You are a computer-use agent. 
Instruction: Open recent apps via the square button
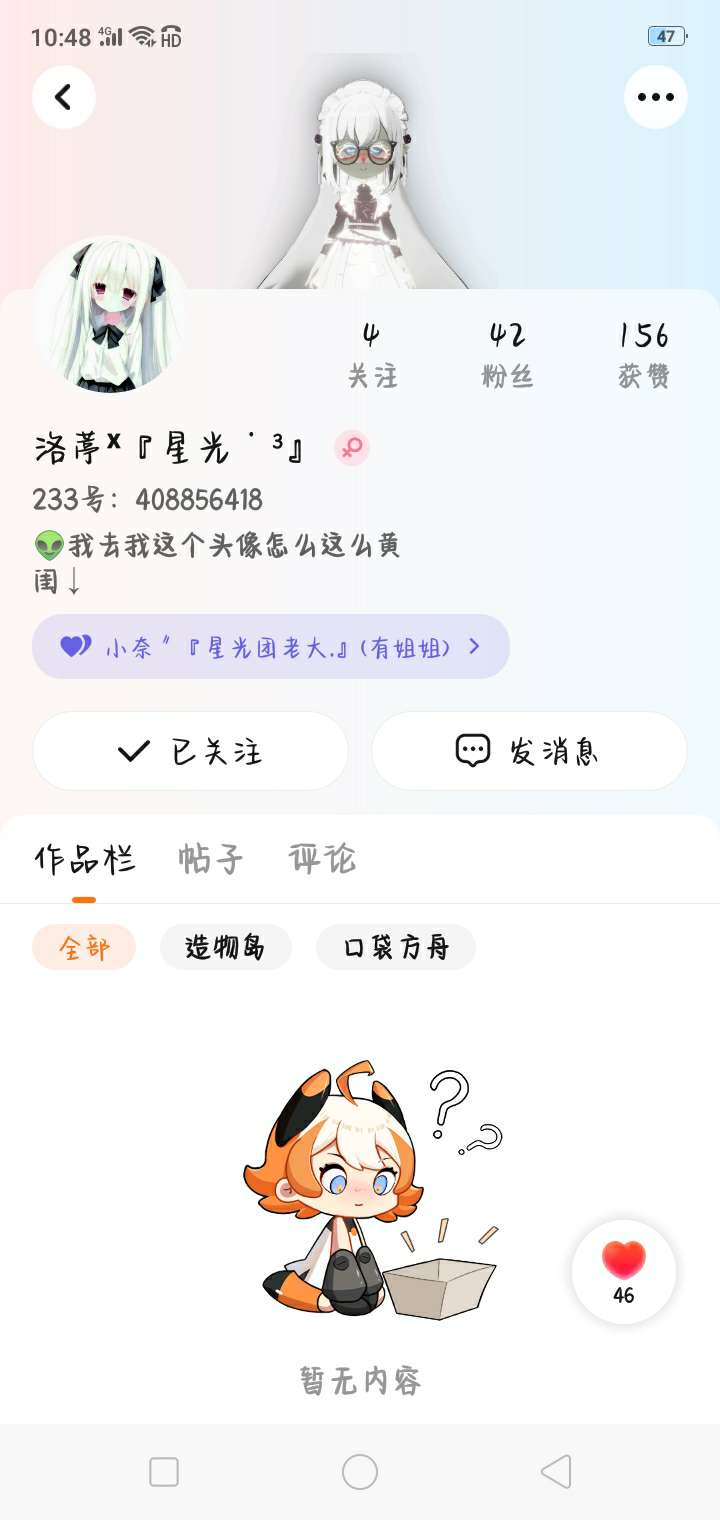click(164, 1472)
